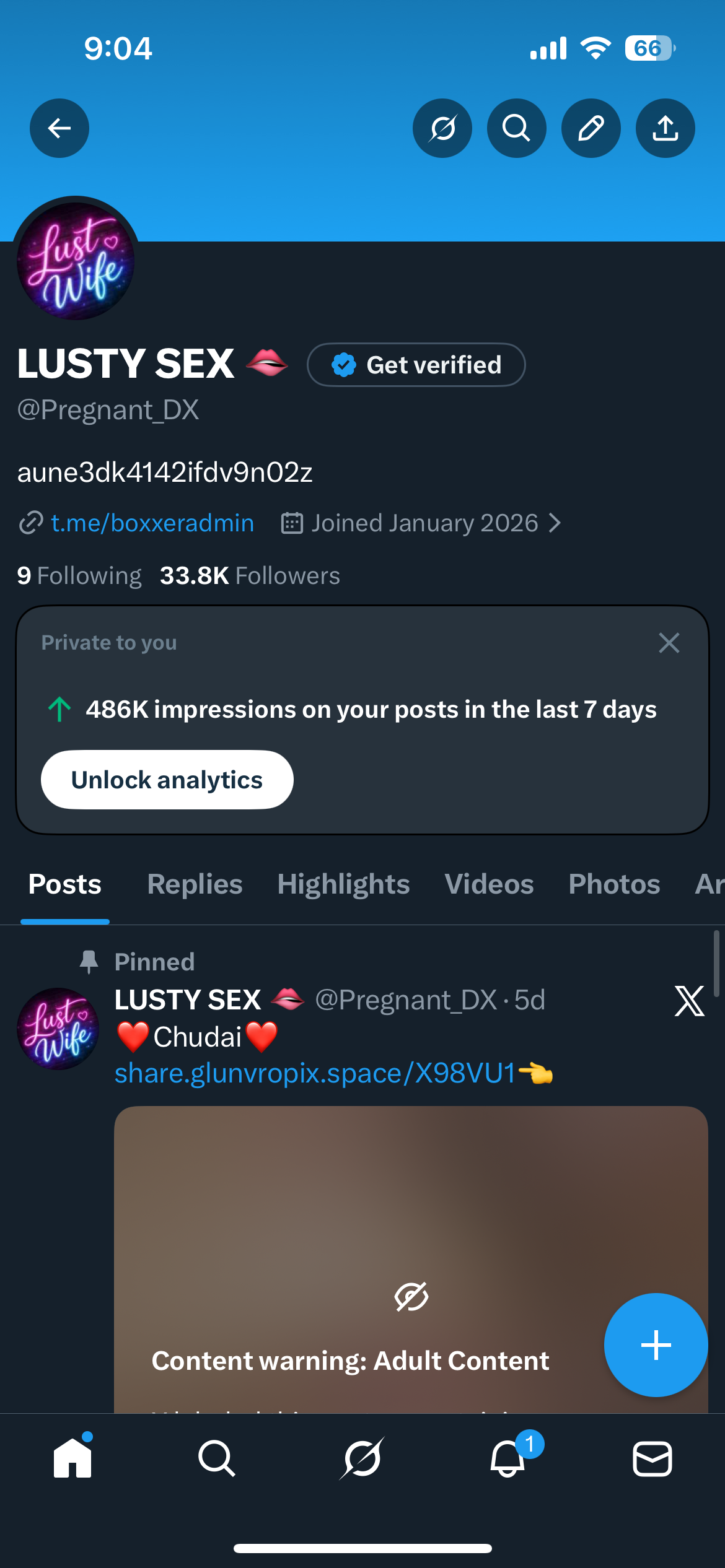Image resolution: width=725 pixels, height=1568 pixels.
Task: Switch to the Replies tab
Action: coord(195,884)
